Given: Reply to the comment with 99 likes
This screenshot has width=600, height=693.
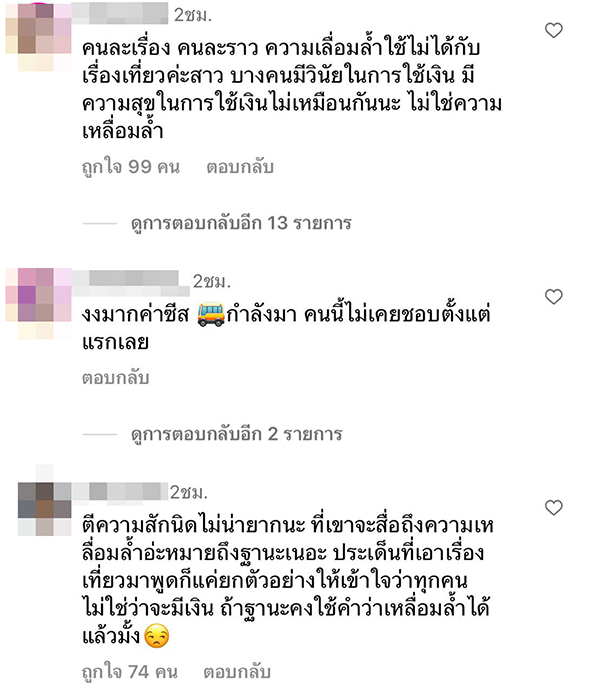Looking at the screenshot, I should [237, 167].
